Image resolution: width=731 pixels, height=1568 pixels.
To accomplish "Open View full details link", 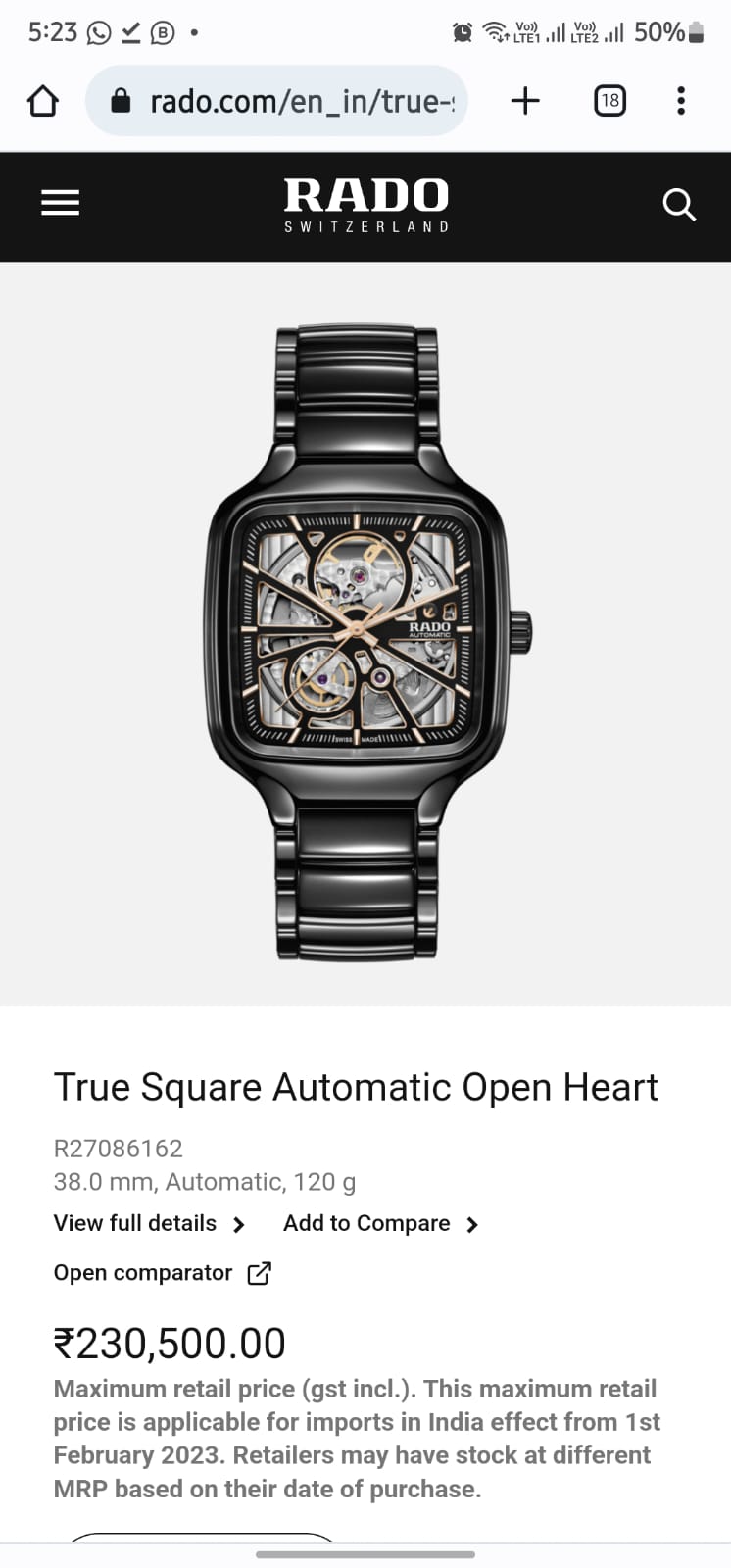I will click(149, 1223).
